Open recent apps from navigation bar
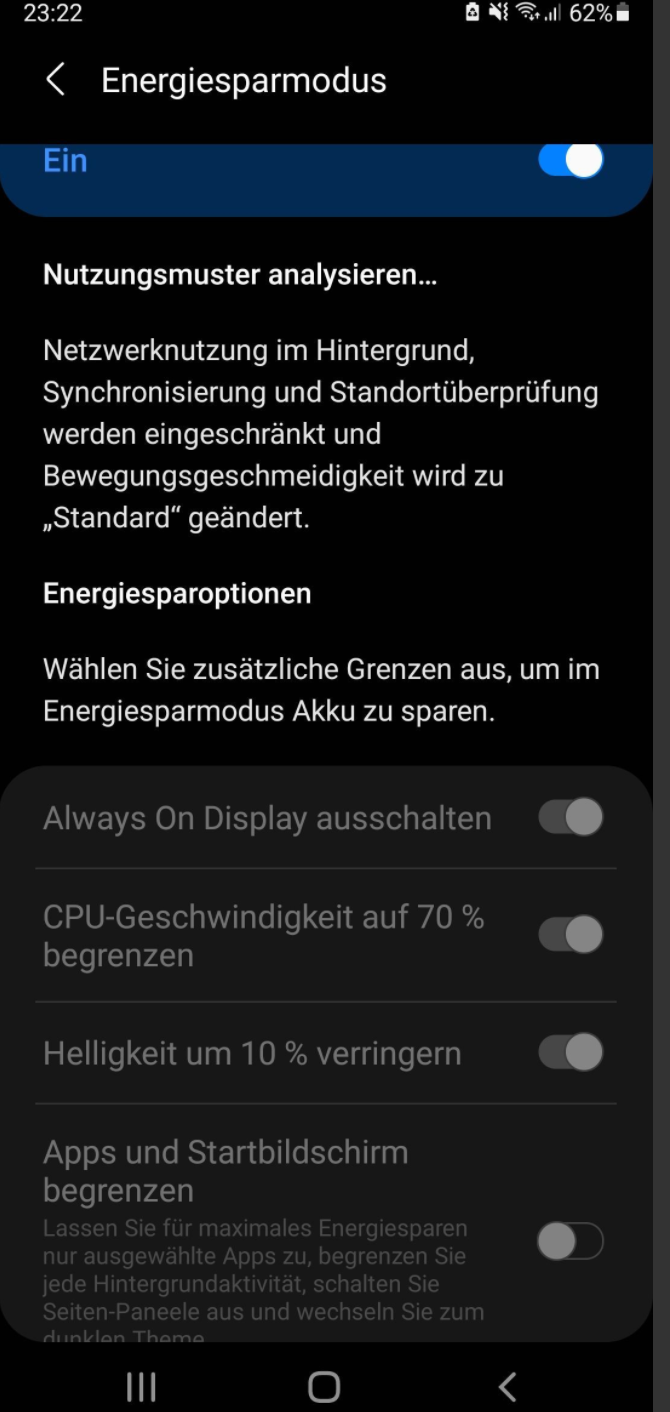 tap(141, 1386)
